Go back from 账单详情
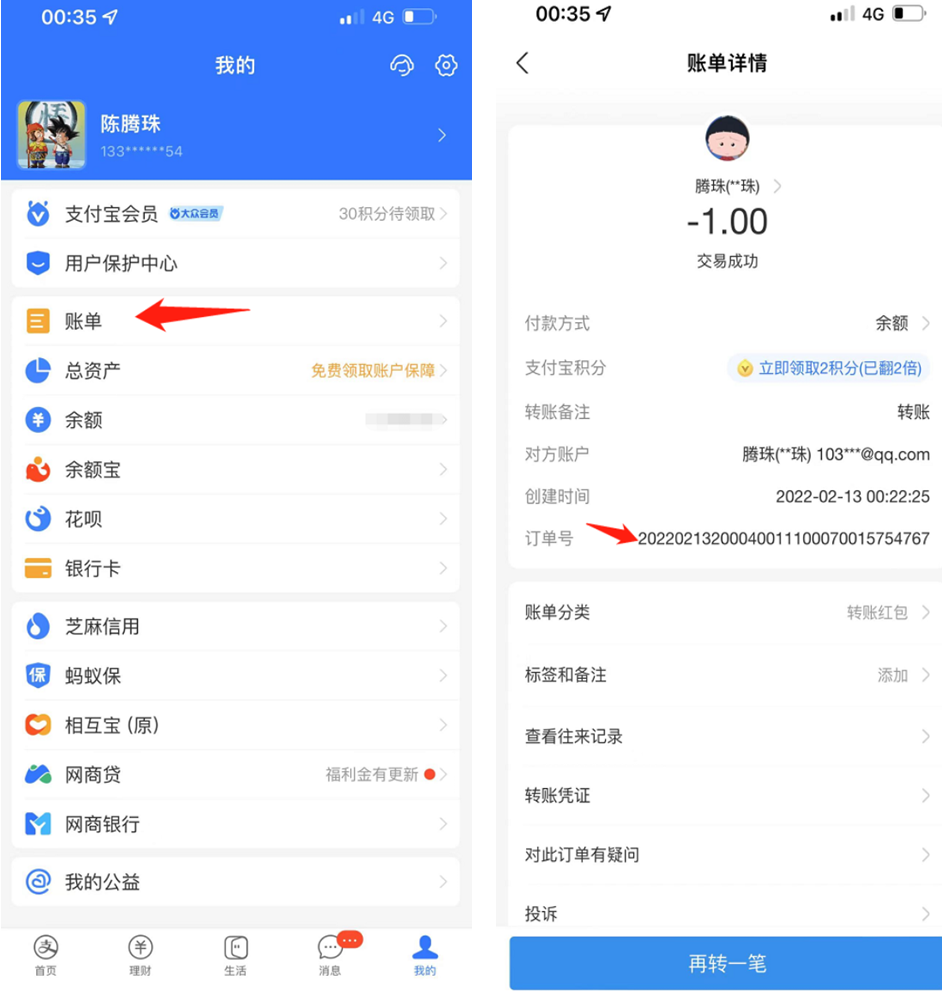Viewport: 942px width, 991px height. 522,63
